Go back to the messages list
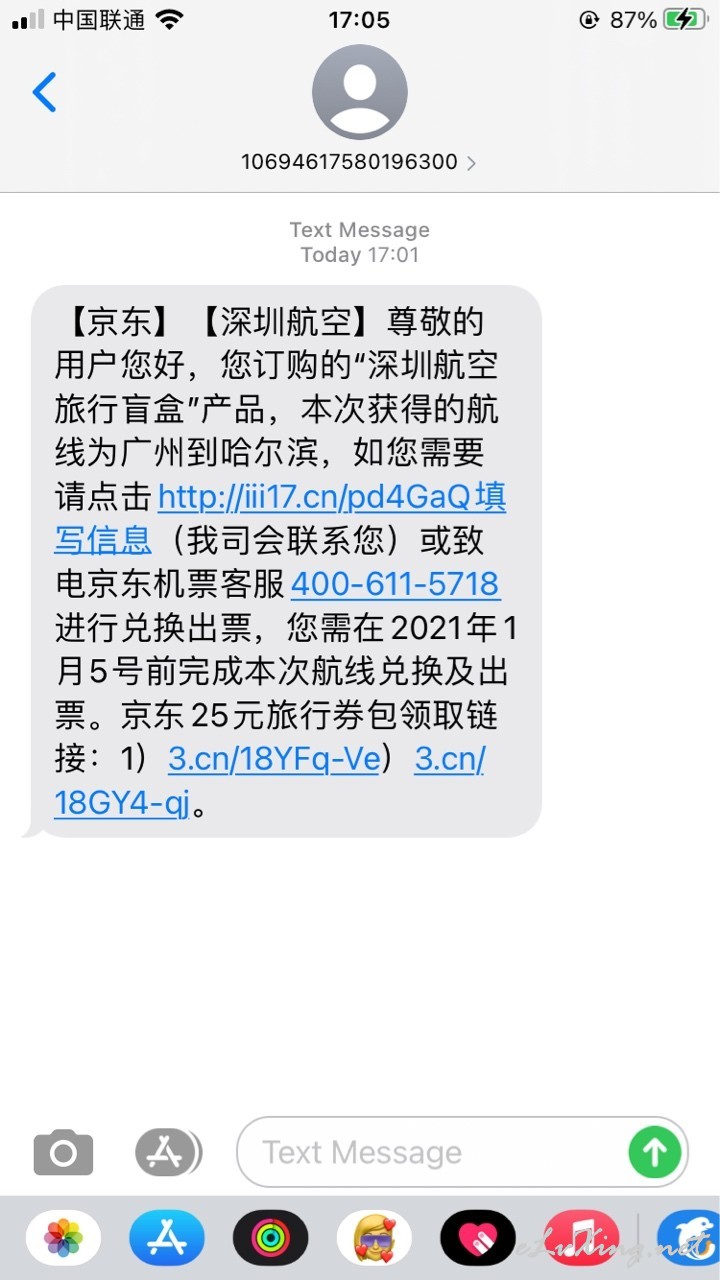720x1280 pixels. coord(45,92)
